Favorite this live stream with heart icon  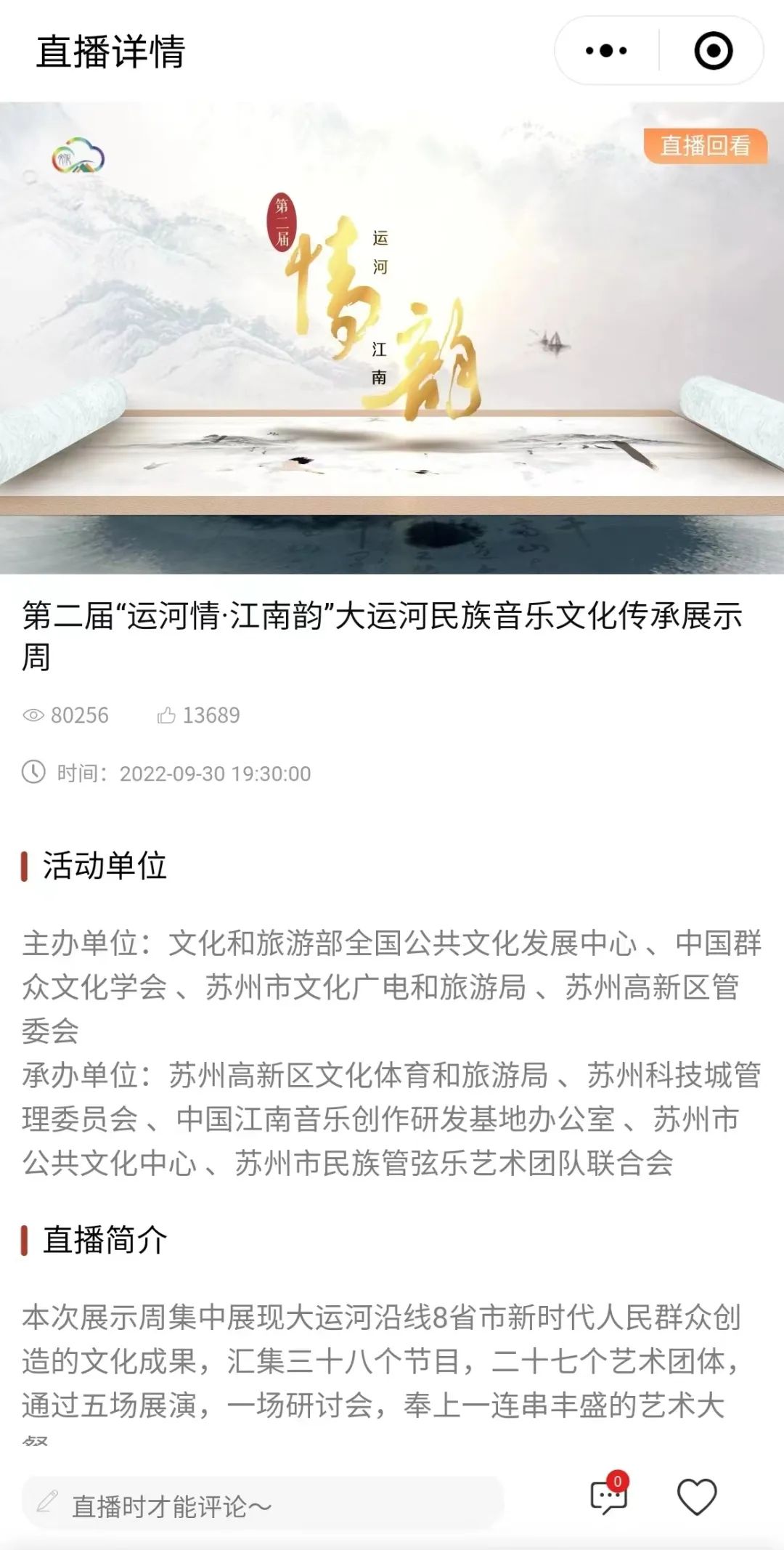(x=696, y=1496)
